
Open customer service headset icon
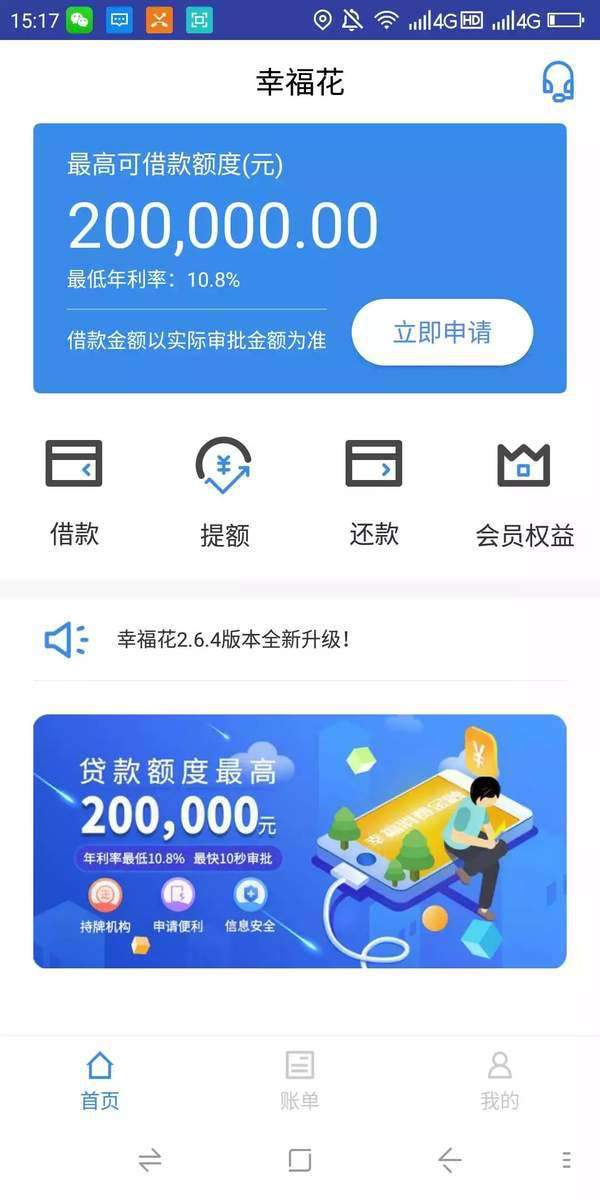[x=558, y=82]
